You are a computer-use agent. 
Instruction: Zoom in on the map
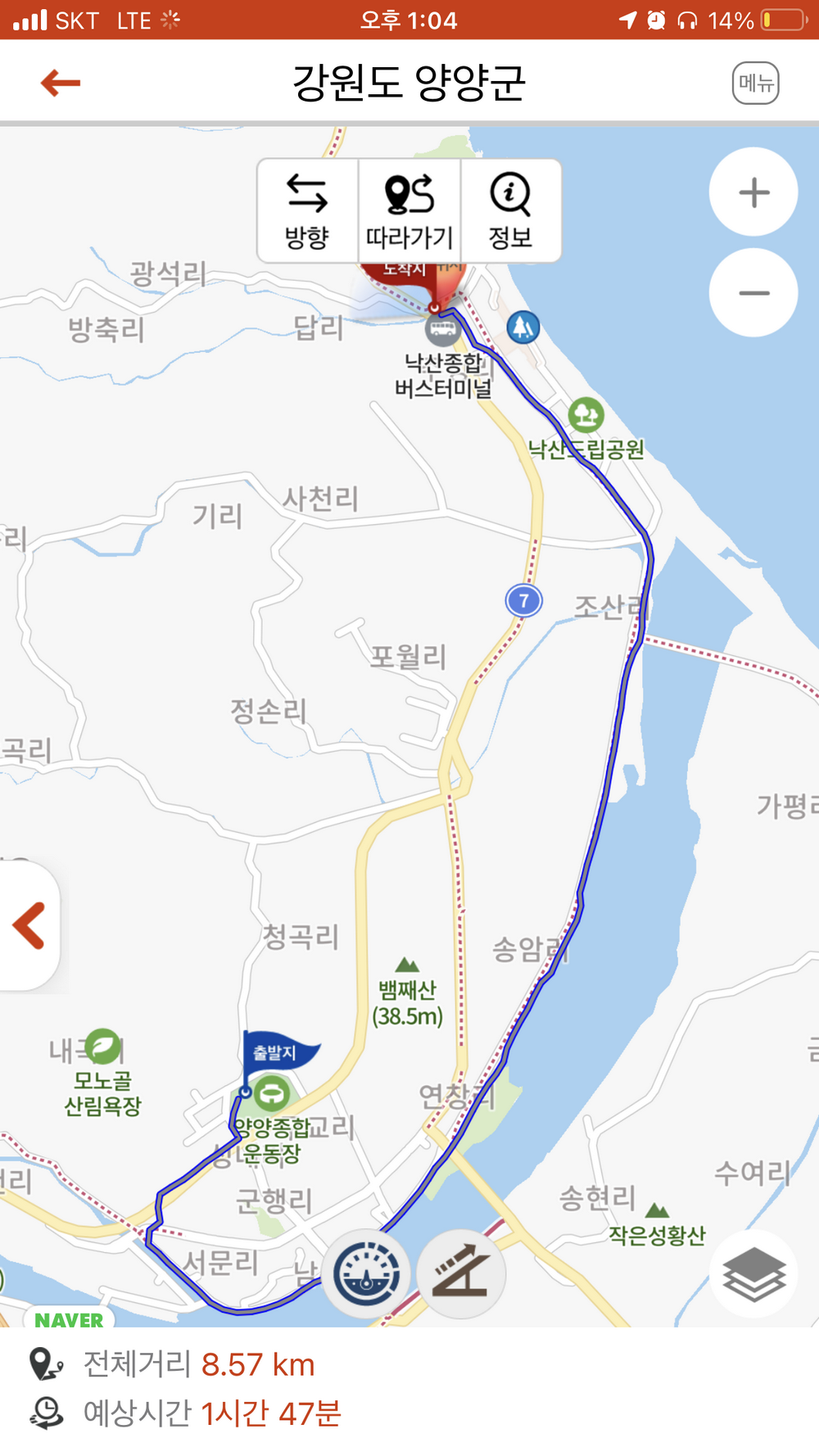click(x=753, y=193)
